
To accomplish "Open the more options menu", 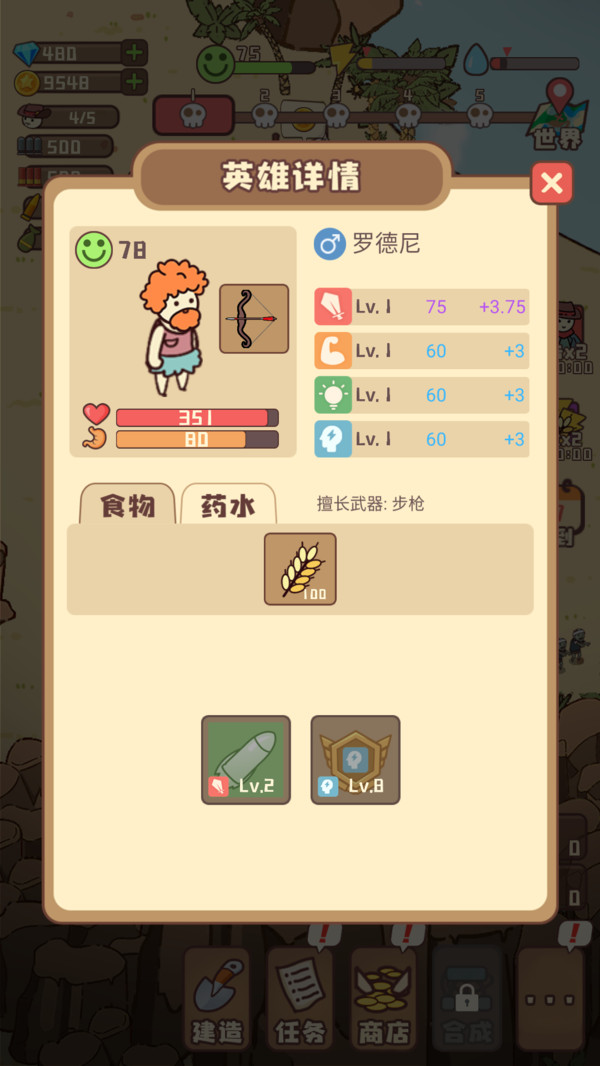I will coord(549,1000).
